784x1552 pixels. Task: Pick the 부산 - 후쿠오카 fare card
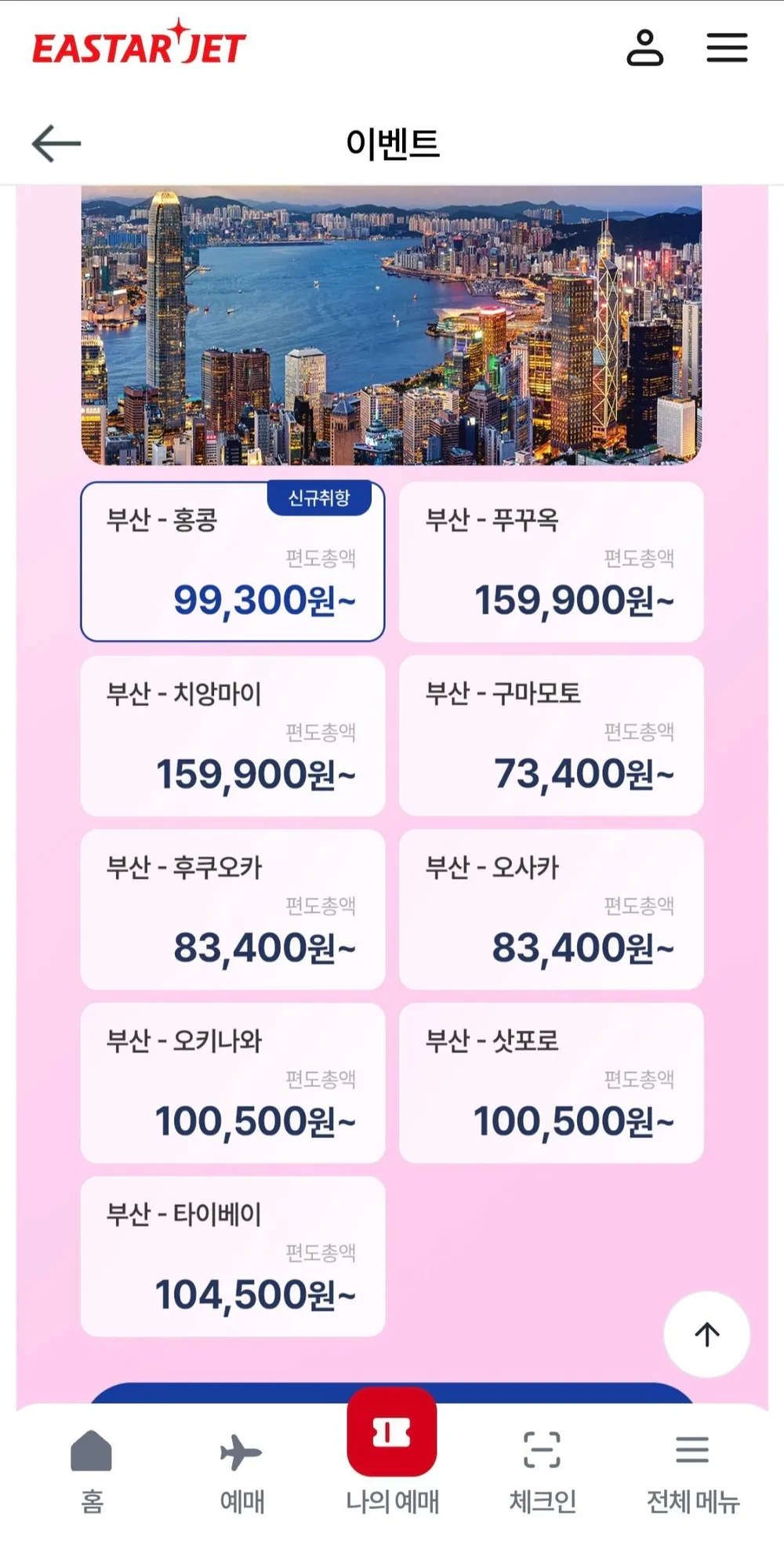(x=233, y=910)
